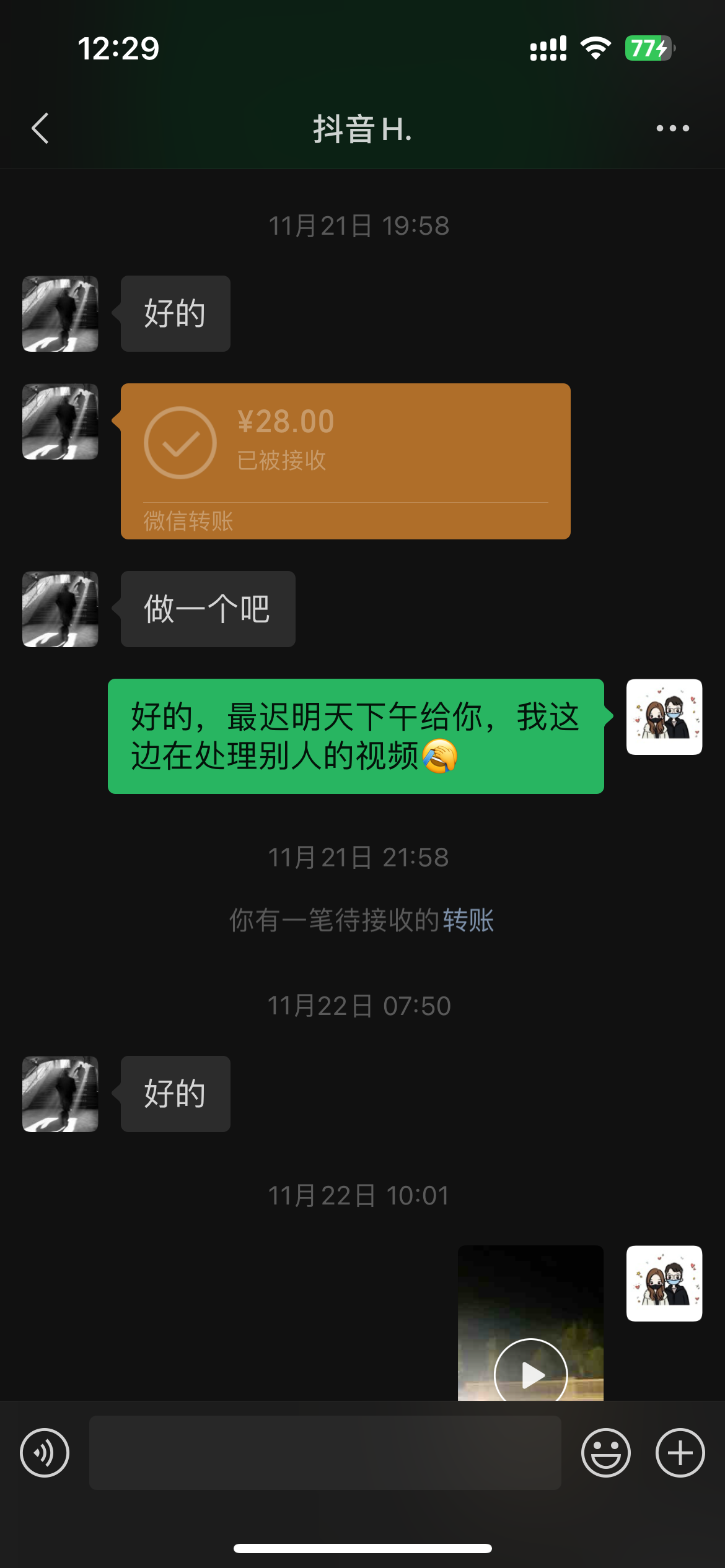Open the plus attachments menu
This screenshot has width=725, height=1568.
click(680, 1453)
